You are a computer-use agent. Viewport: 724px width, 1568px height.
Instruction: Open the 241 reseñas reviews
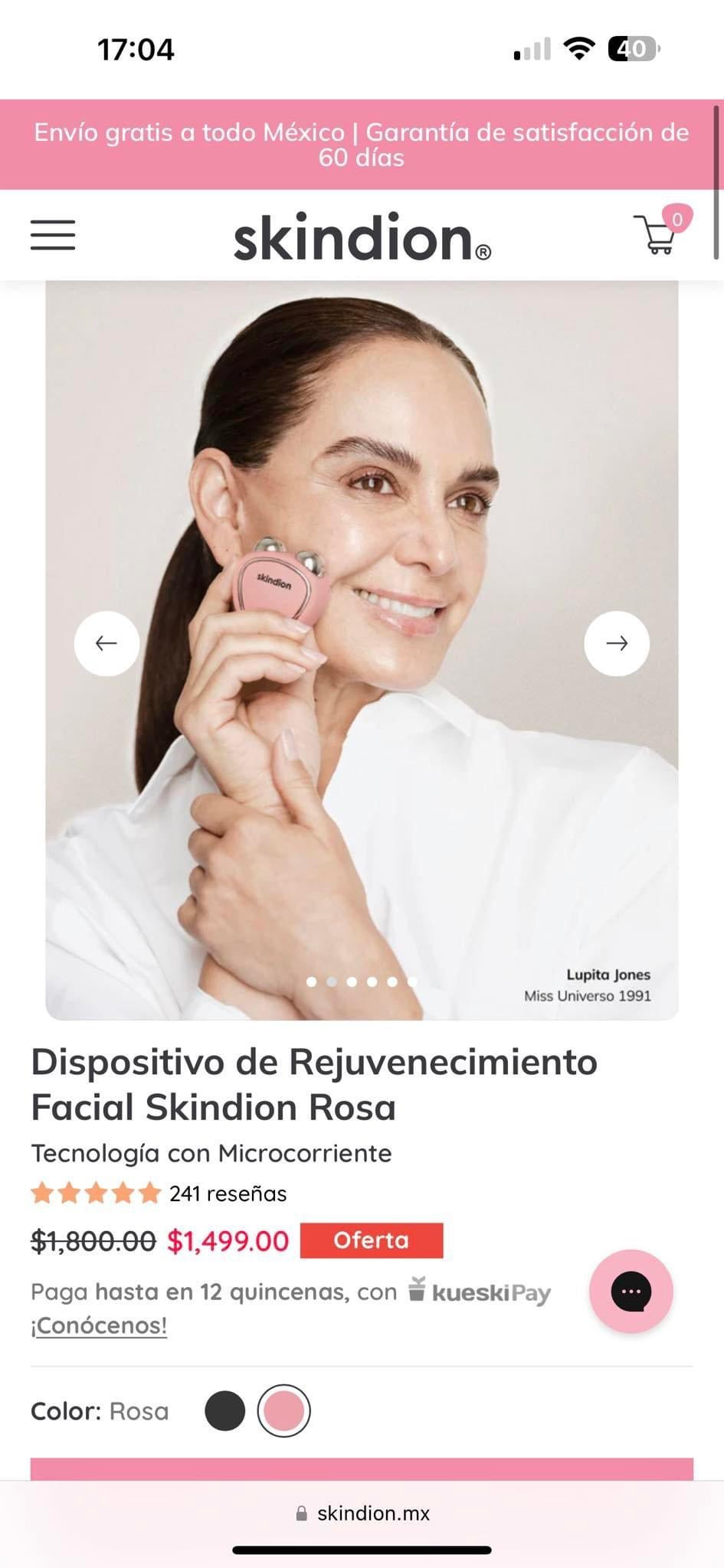click(x=228, y=1194)
